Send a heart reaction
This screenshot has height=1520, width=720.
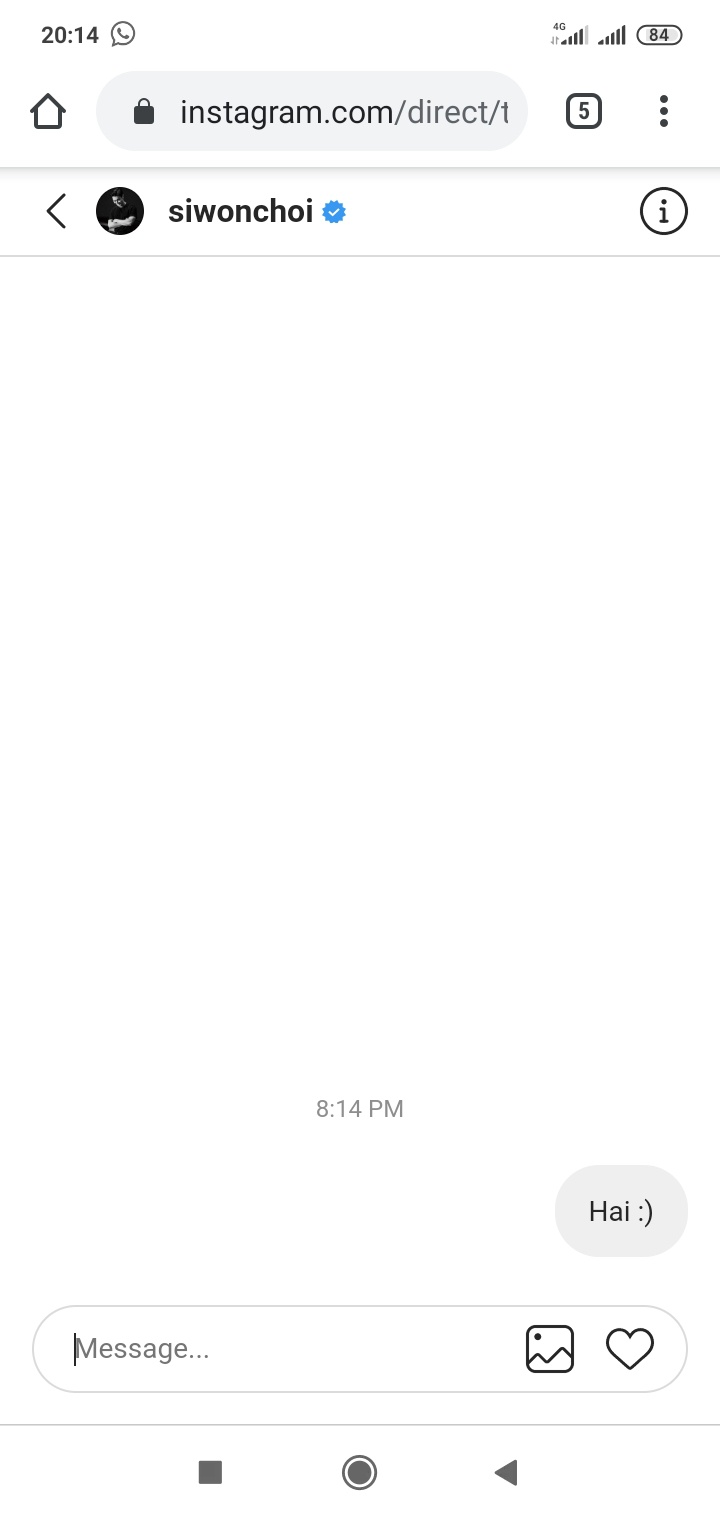[630, 1349]
